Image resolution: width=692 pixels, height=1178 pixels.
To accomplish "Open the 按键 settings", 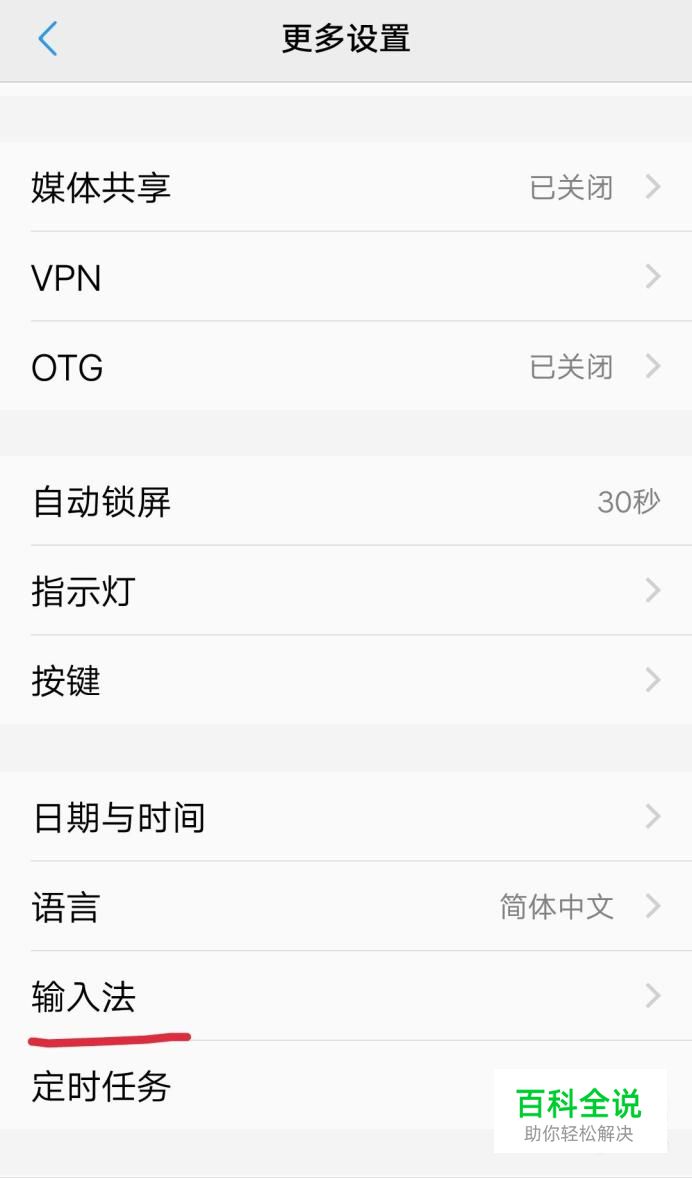I will point(346,680).
